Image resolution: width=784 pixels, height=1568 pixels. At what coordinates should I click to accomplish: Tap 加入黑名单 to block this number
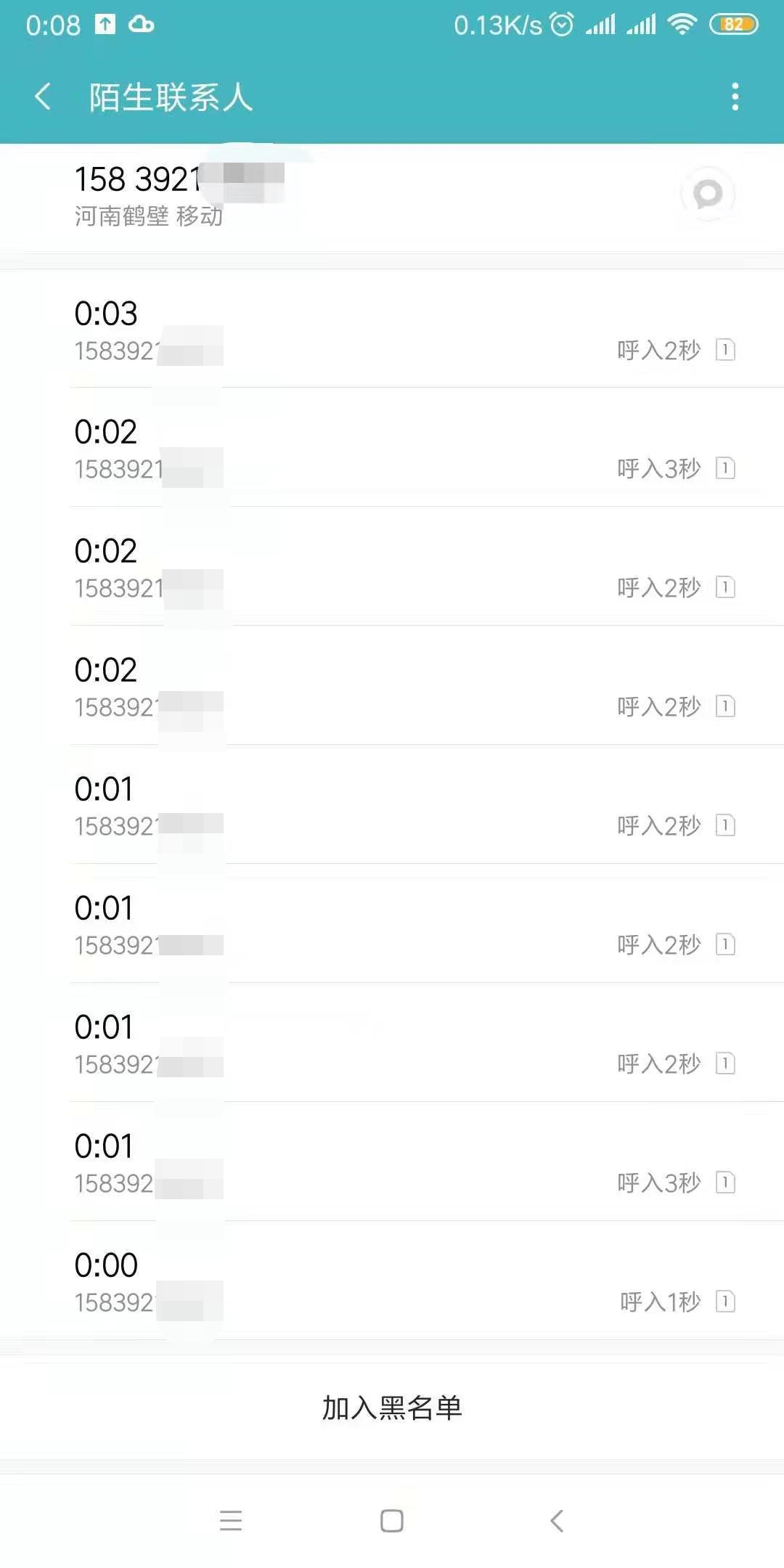[392, 1408]
